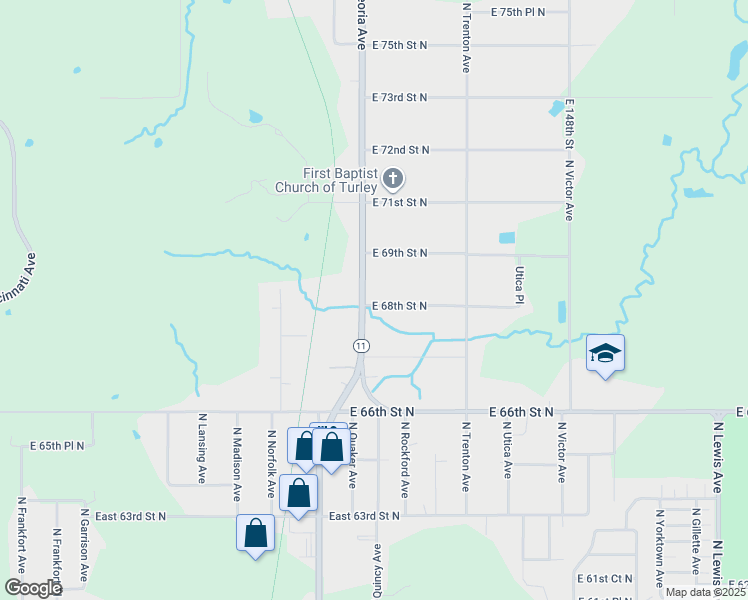This screenshot has height=600, width=748.
Task: Tap the school graduation cap marker
Action: 605,353
